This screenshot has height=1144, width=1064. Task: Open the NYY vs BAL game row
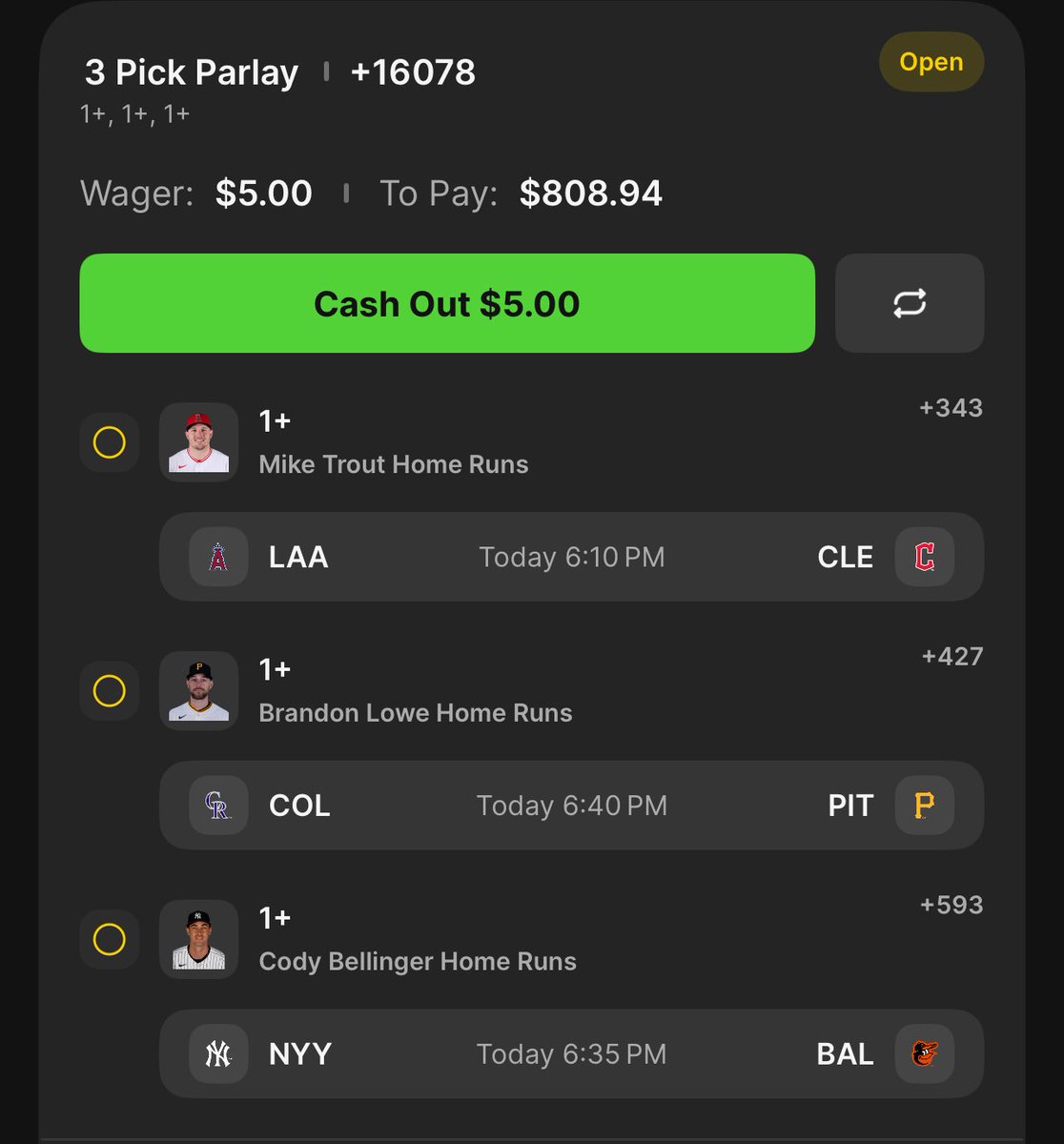click(x=571, y=1053)
